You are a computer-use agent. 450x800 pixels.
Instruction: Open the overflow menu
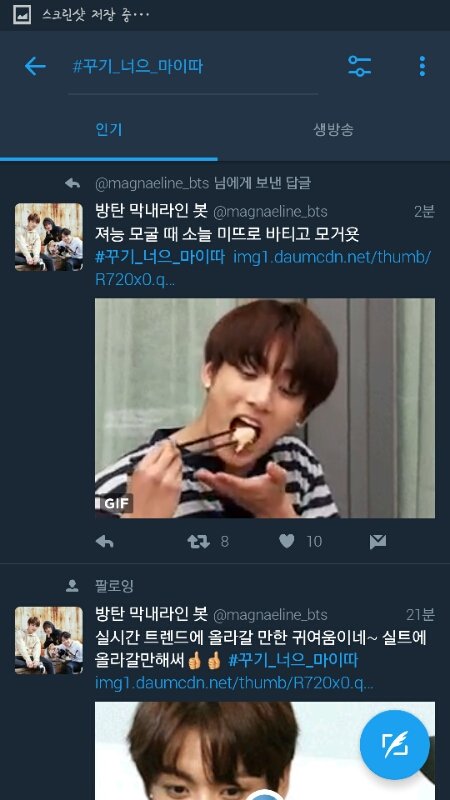pos(422,66)
